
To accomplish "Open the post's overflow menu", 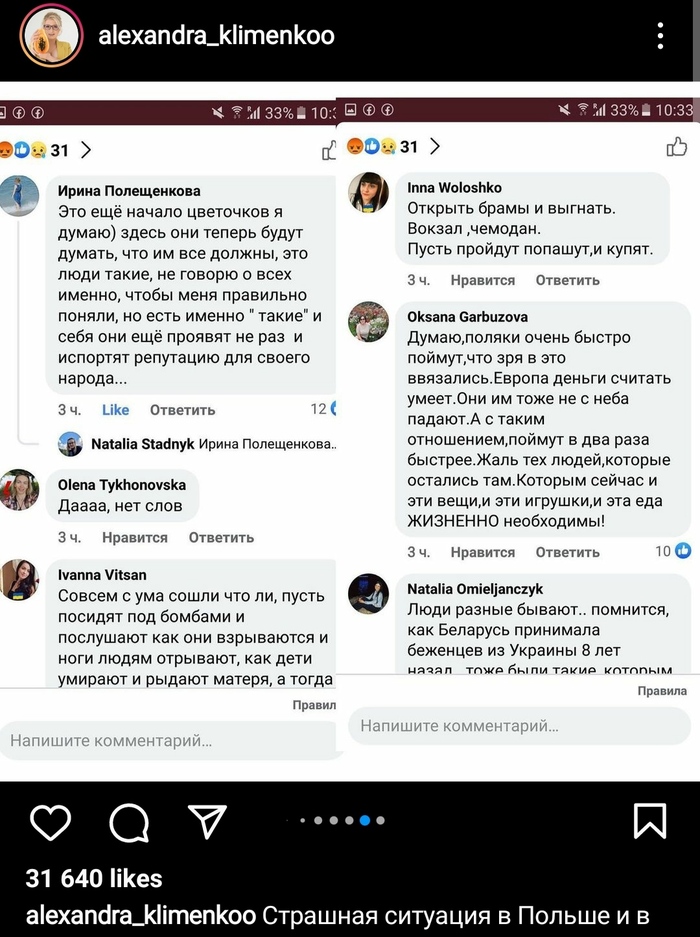I will (x=660, y=36).
